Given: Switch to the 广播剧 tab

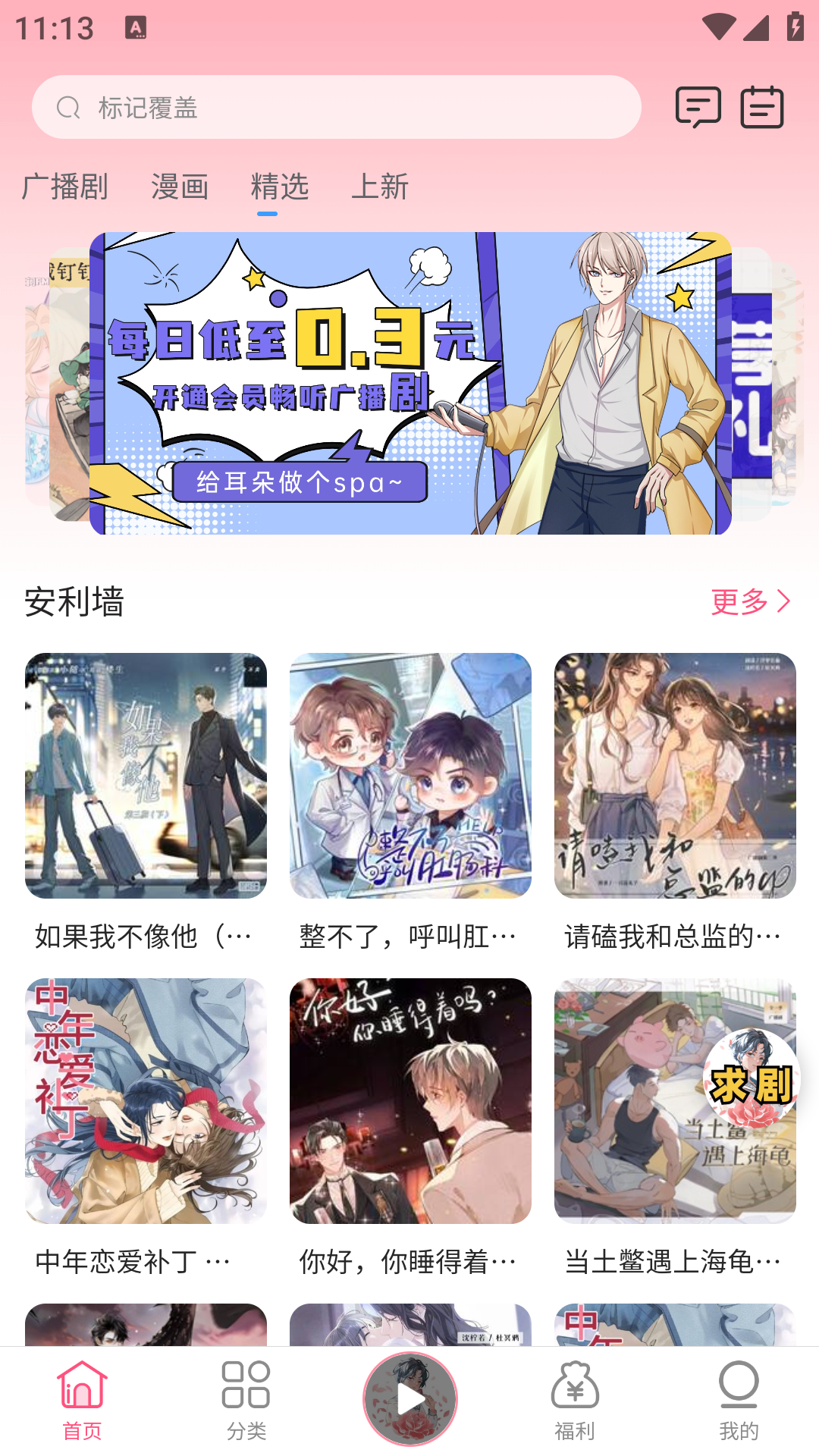Looking at the screenshot, I should click(65, 187).
